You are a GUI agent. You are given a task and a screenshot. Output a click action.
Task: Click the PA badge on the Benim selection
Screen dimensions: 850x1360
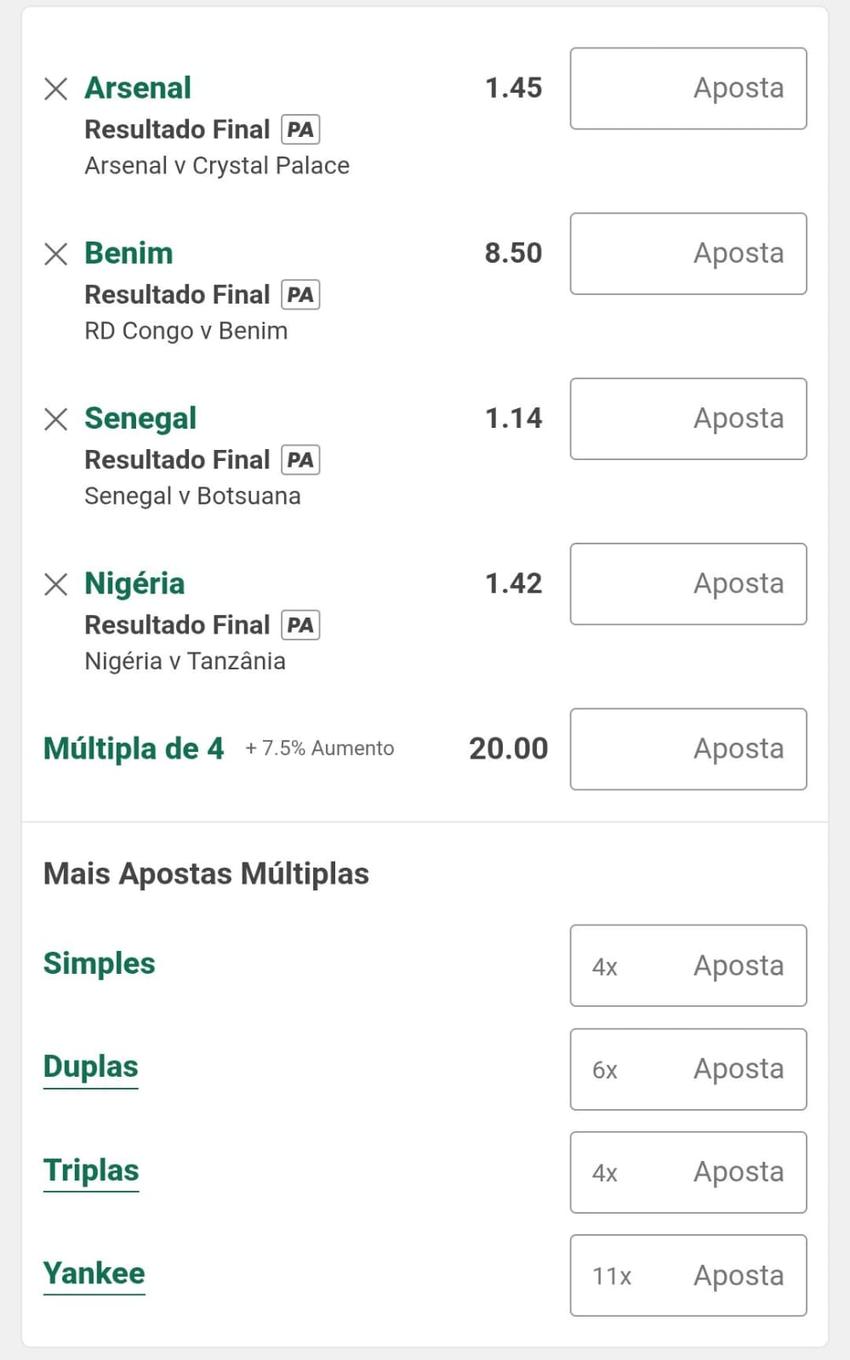tap(302, 294)
